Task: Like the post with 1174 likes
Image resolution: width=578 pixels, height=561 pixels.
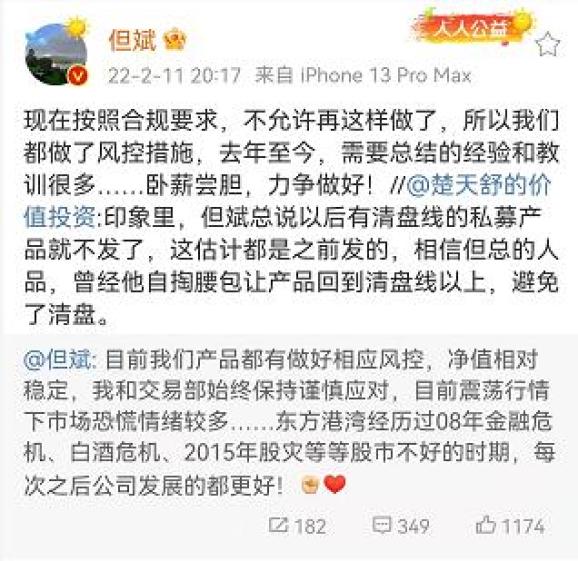Action: coord(510,525)
